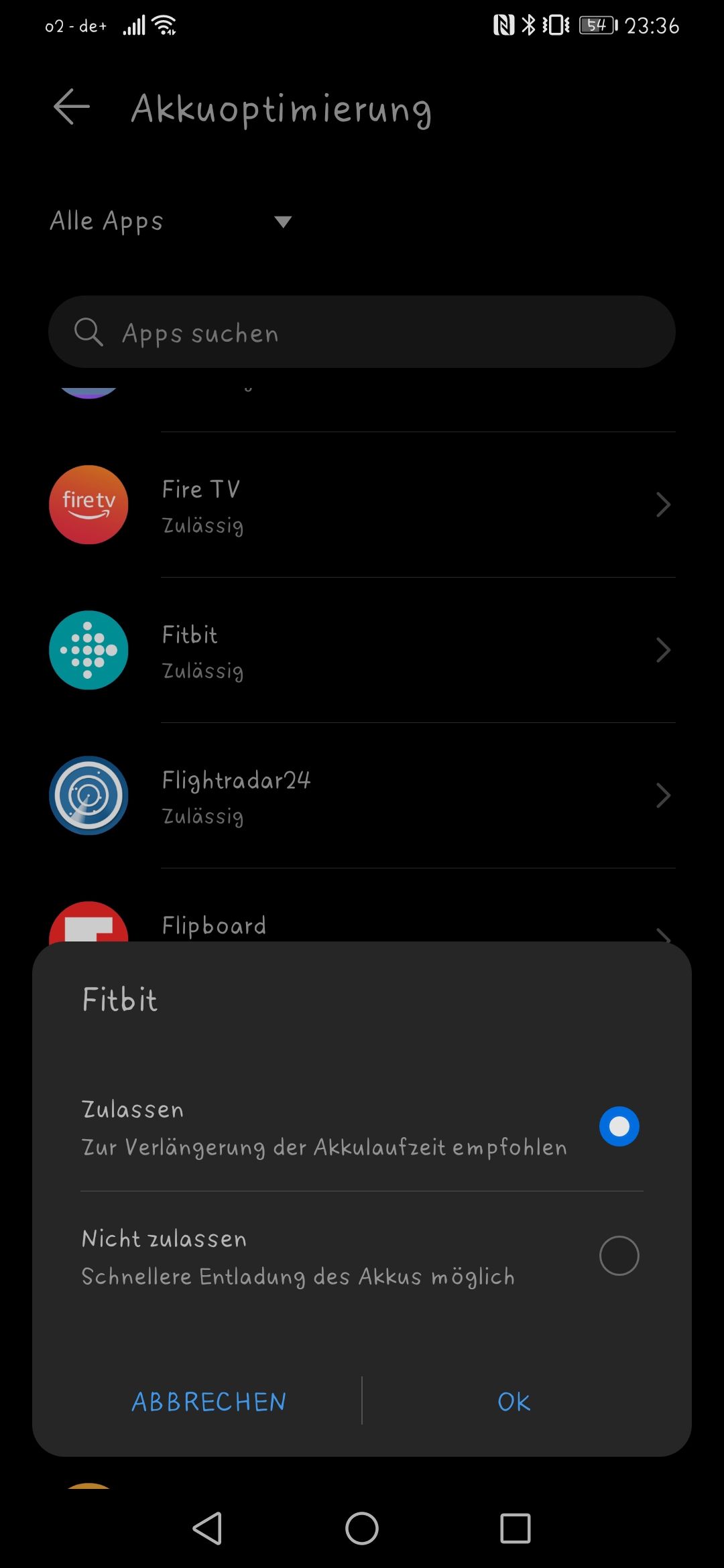Choose the Nicht zulassen option
Viewport: 724px width, 1568px height.
619,1256
